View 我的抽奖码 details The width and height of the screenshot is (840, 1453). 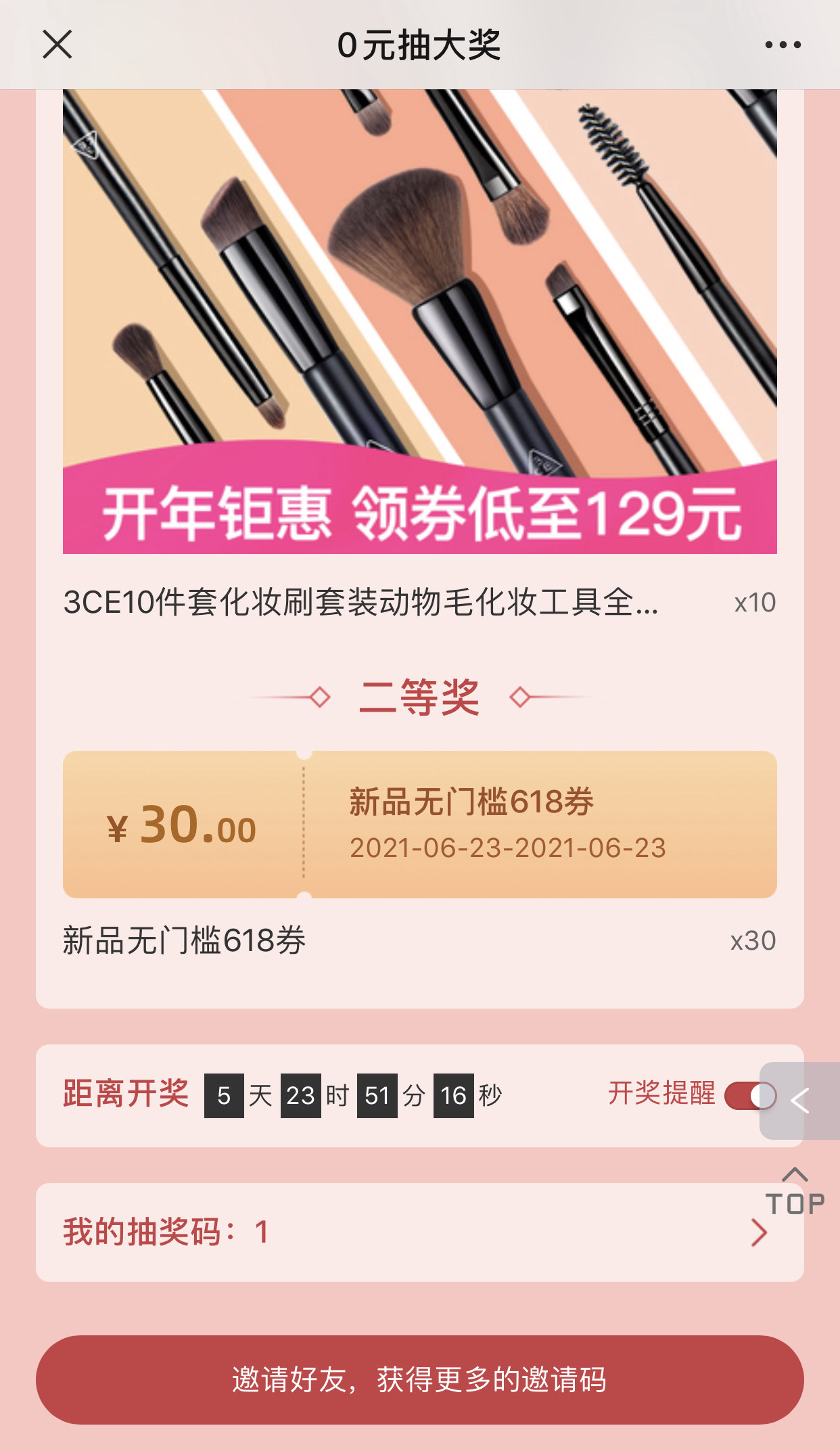tap(419, 1232)
